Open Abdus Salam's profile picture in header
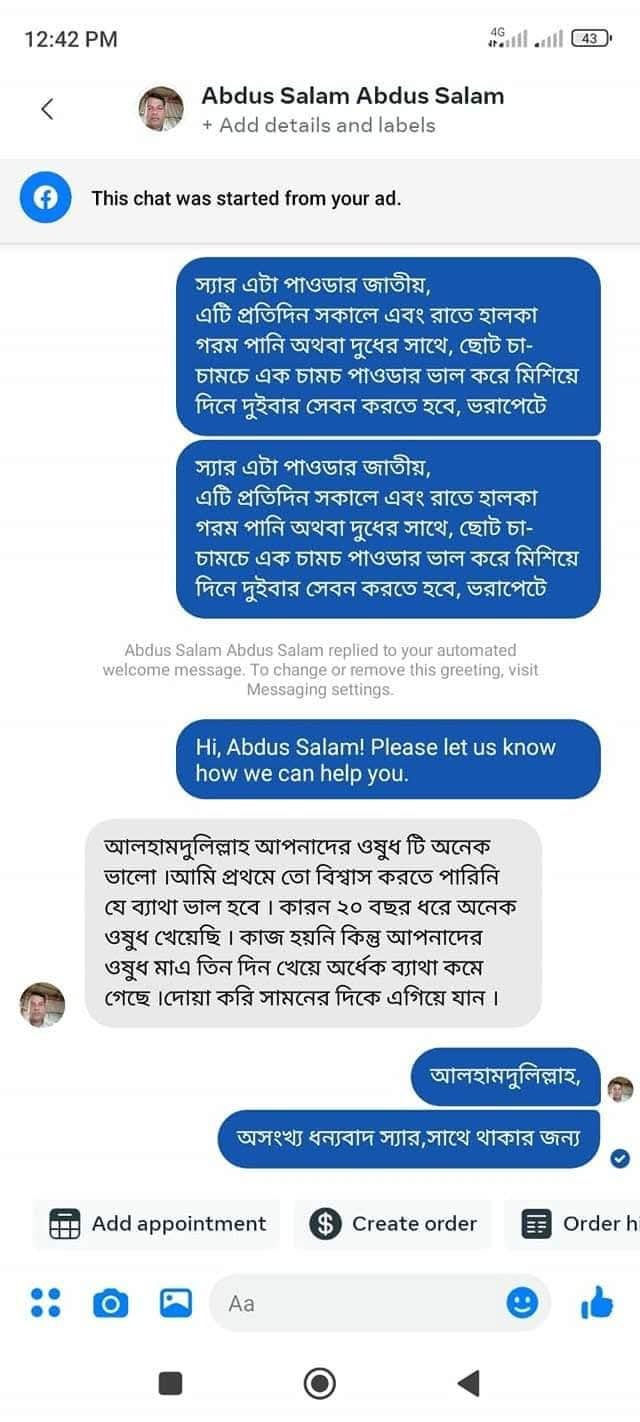The height and width of the screenshot is (1422, 640). tap(161, 109)
